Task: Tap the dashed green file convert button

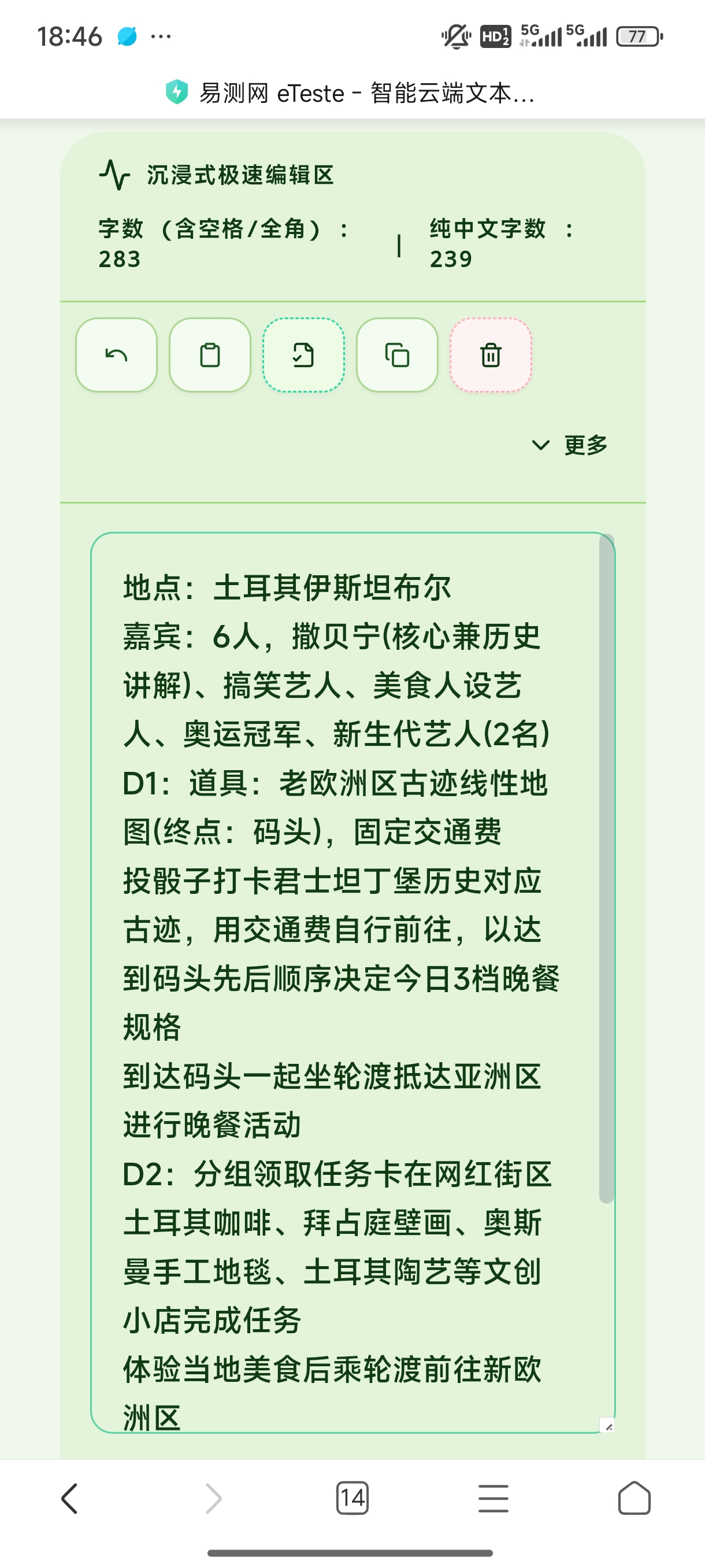Action: coord(303,355)
